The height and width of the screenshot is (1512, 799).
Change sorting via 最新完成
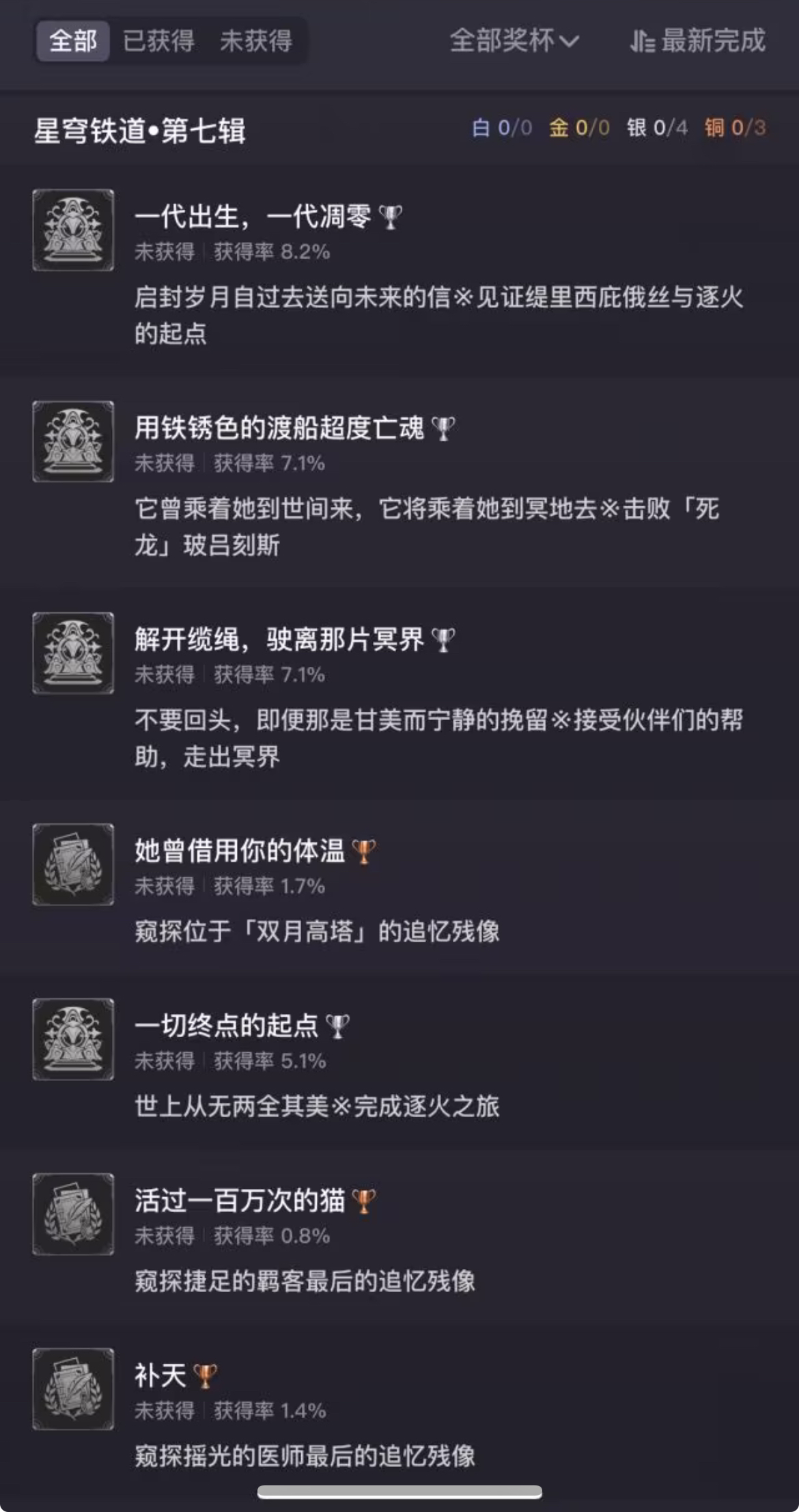(697, 41)
